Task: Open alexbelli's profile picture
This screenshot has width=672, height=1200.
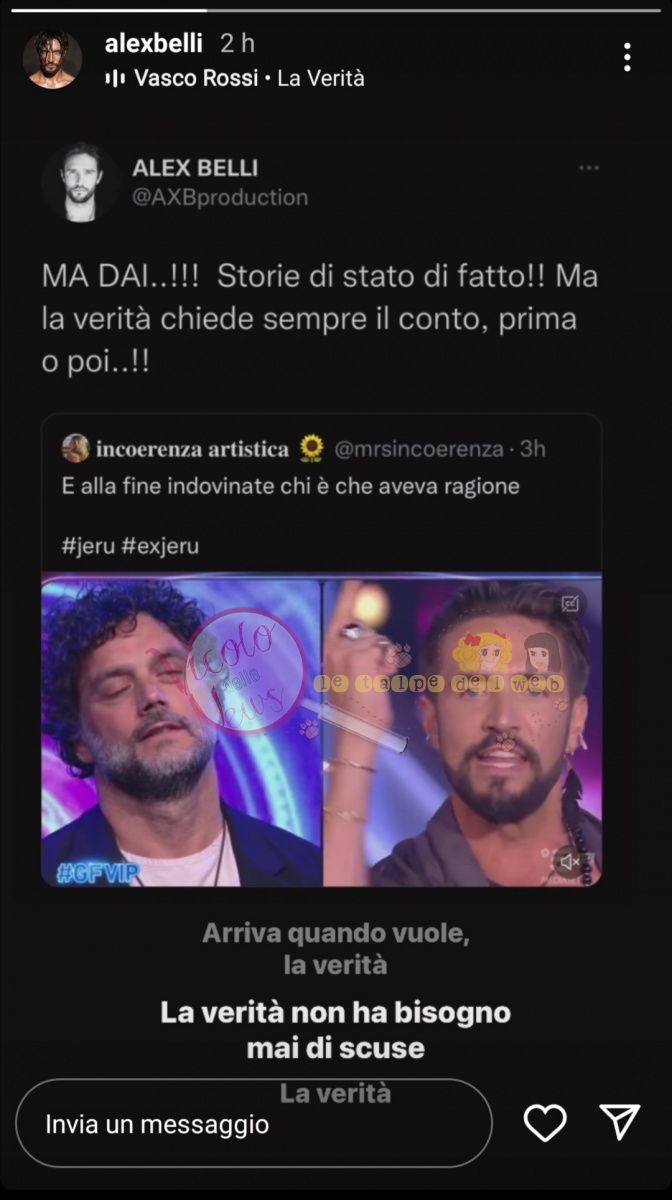Action: coord(53,59)
